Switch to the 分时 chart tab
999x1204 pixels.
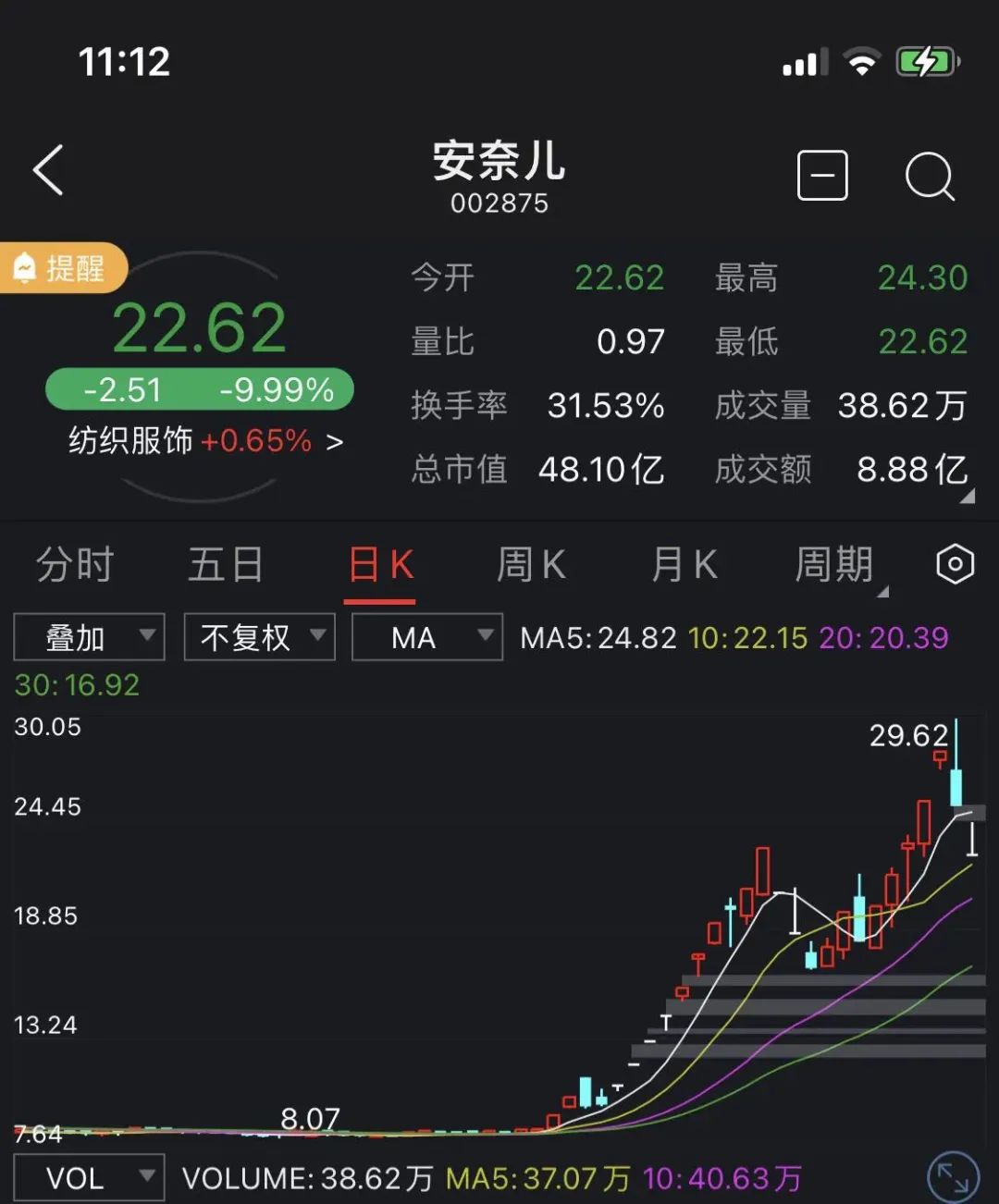pos(75,564)
